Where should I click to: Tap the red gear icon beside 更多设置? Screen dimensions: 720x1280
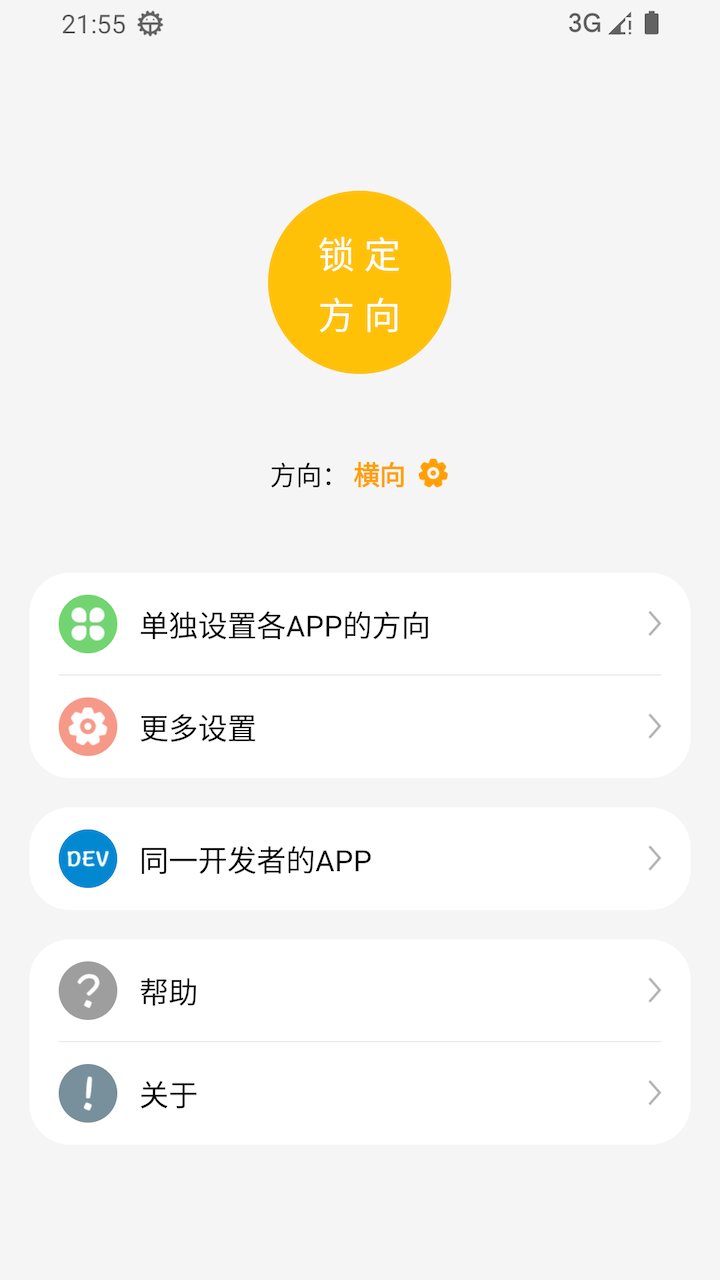(x=87, y=726)
